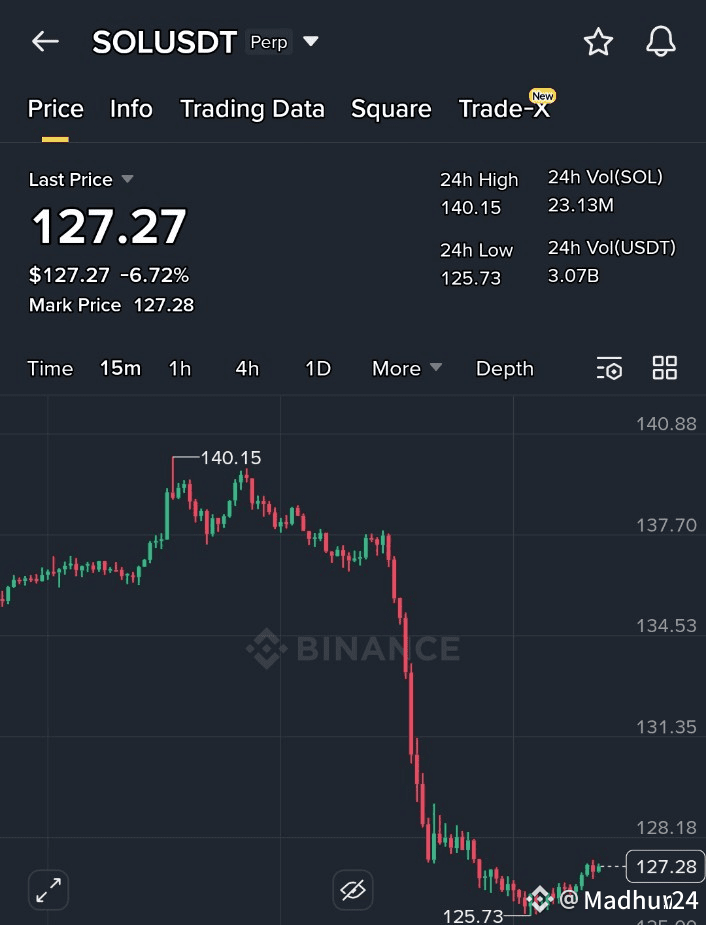Select the 15m chart interval
This screenshot has width=706, height=925.
120,369
